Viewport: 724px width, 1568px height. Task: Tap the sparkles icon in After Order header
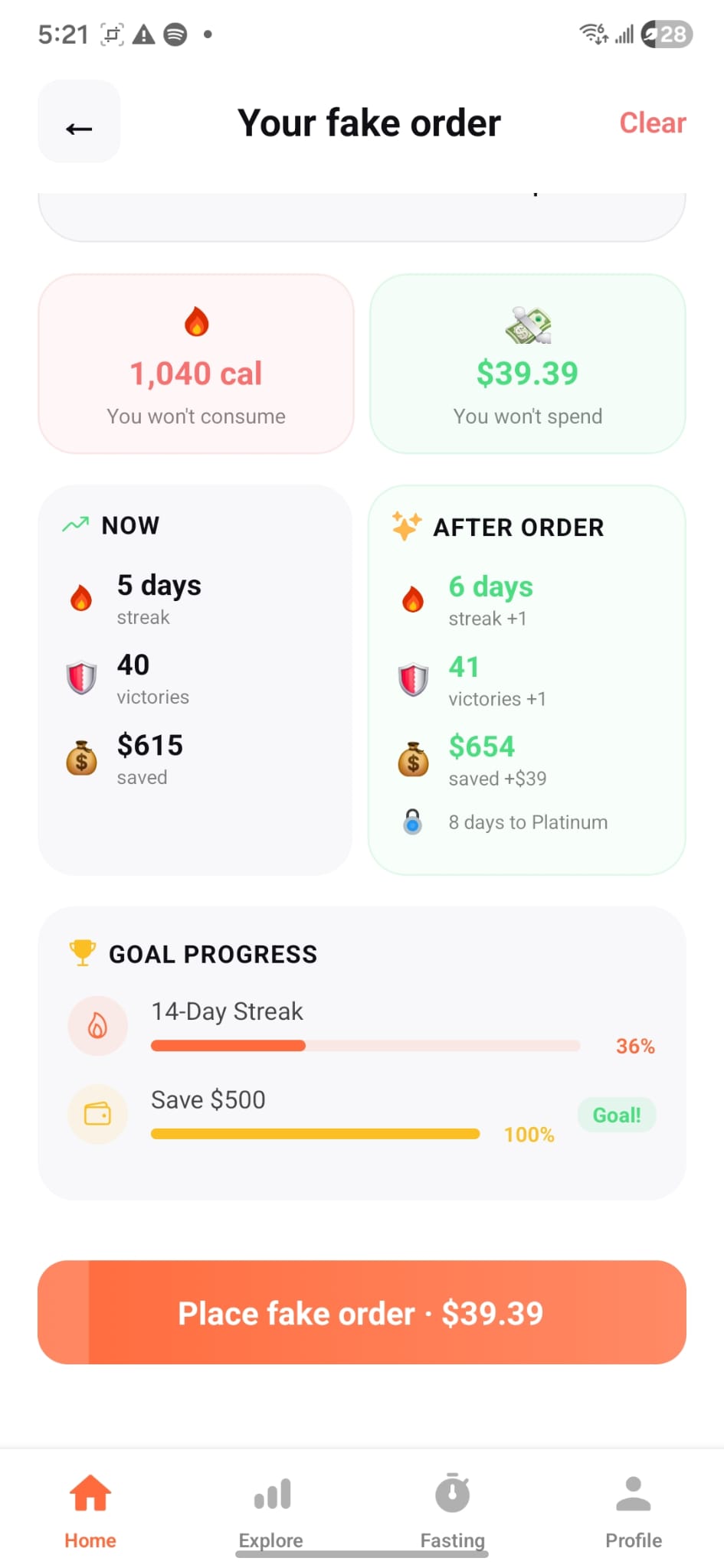(405, 525)
